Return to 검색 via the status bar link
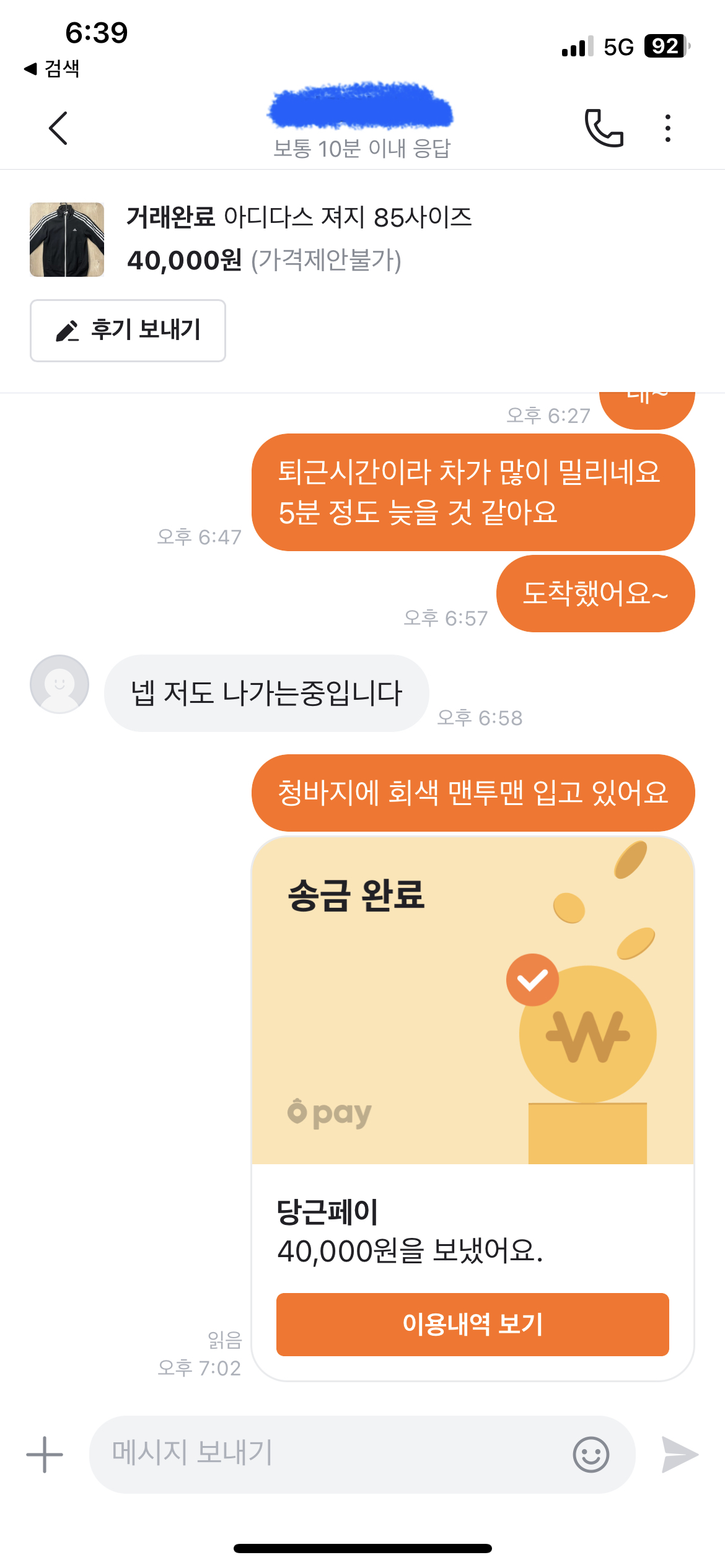Viewport: 725px width, 1568px height. tap(53, 68)
